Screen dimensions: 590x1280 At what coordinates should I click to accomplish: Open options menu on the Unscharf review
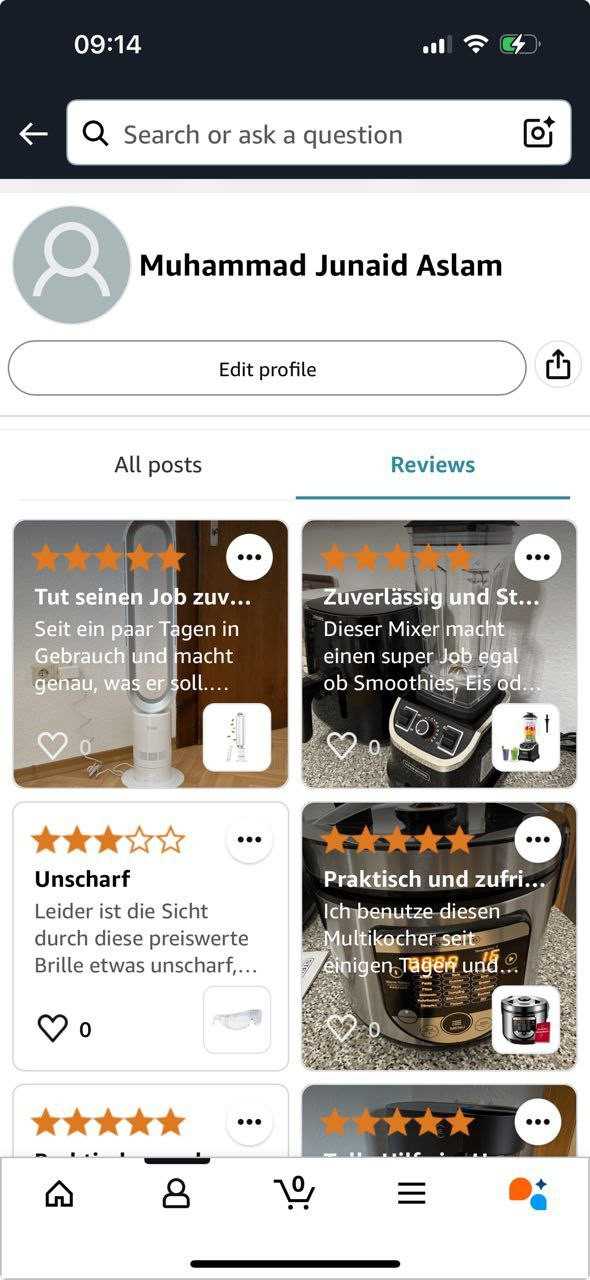click(x=249, y=839)
